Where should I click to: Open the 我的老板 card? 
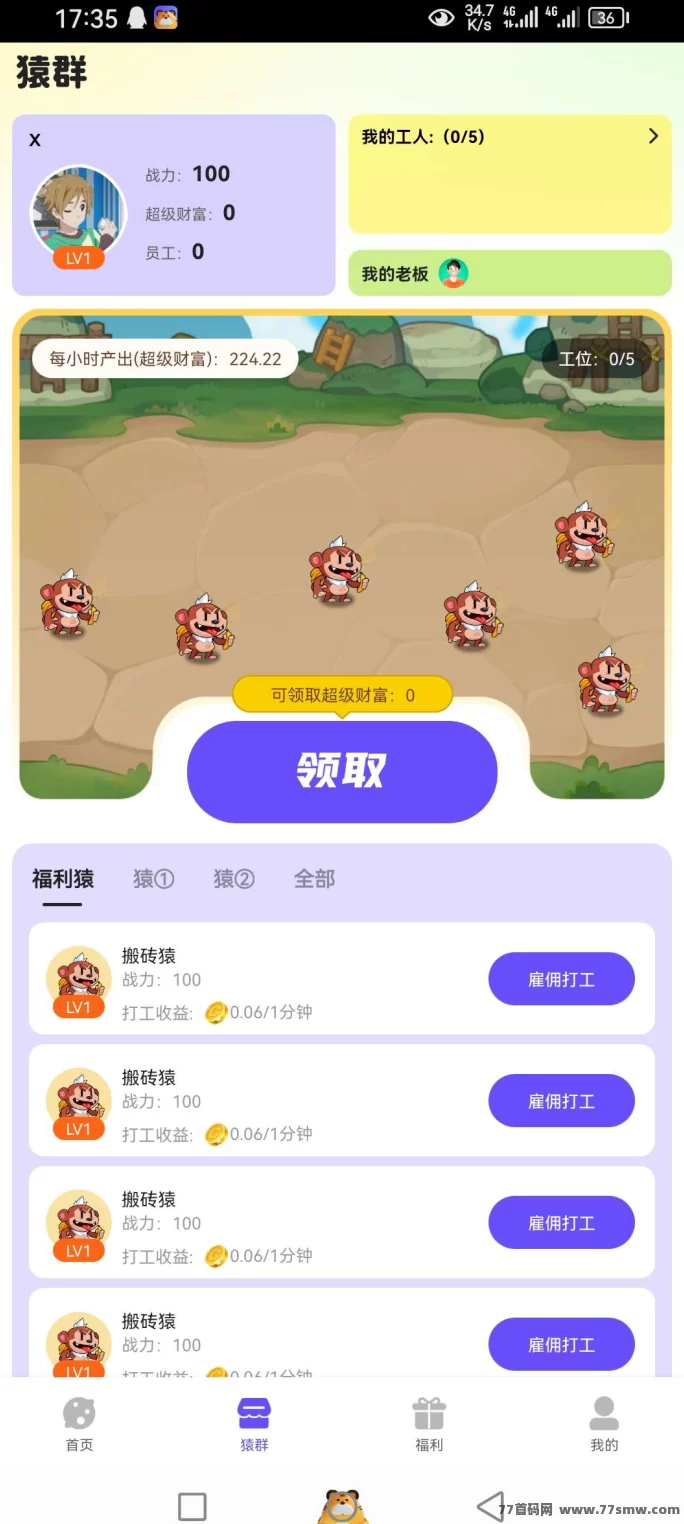[509, 273]
